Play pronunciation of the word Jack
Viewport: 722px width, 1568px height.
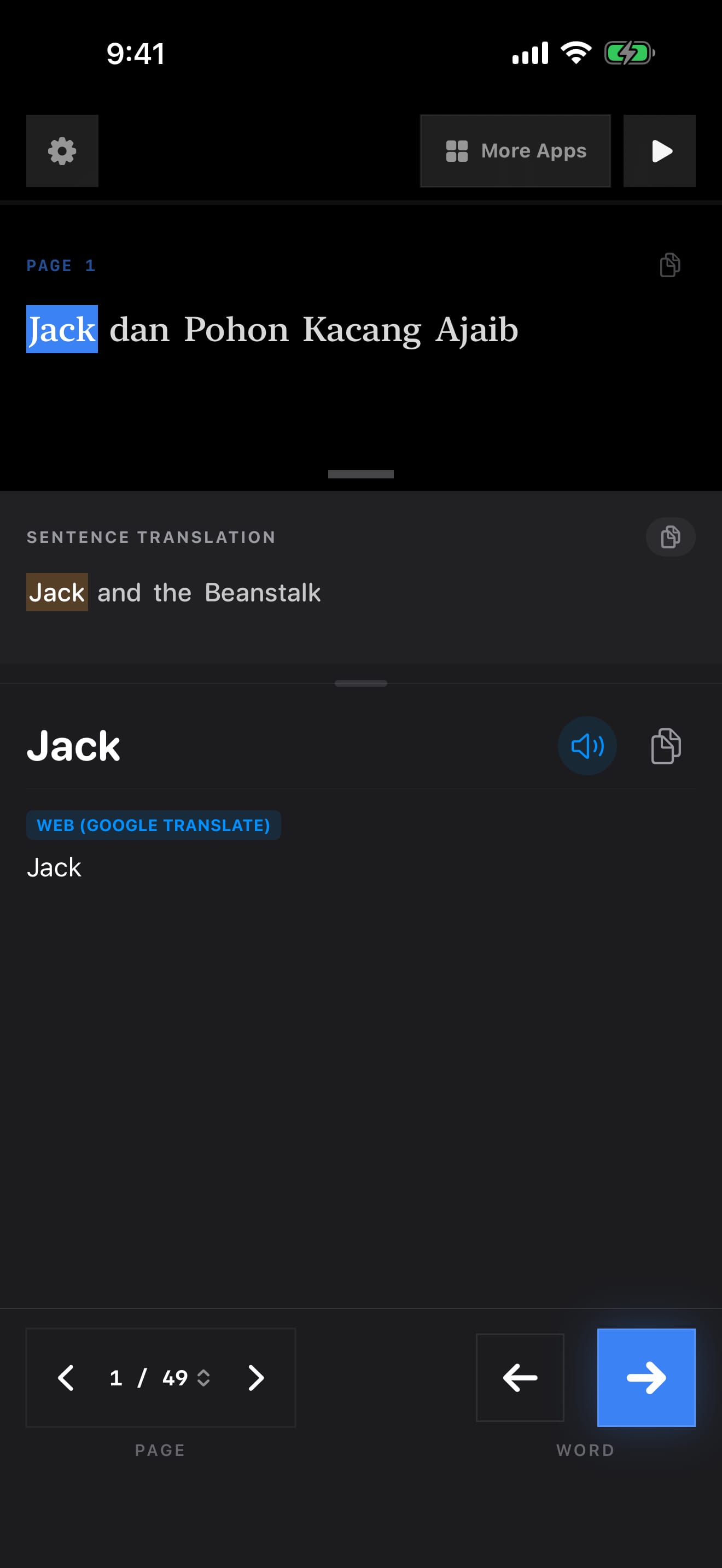(587, 746)
